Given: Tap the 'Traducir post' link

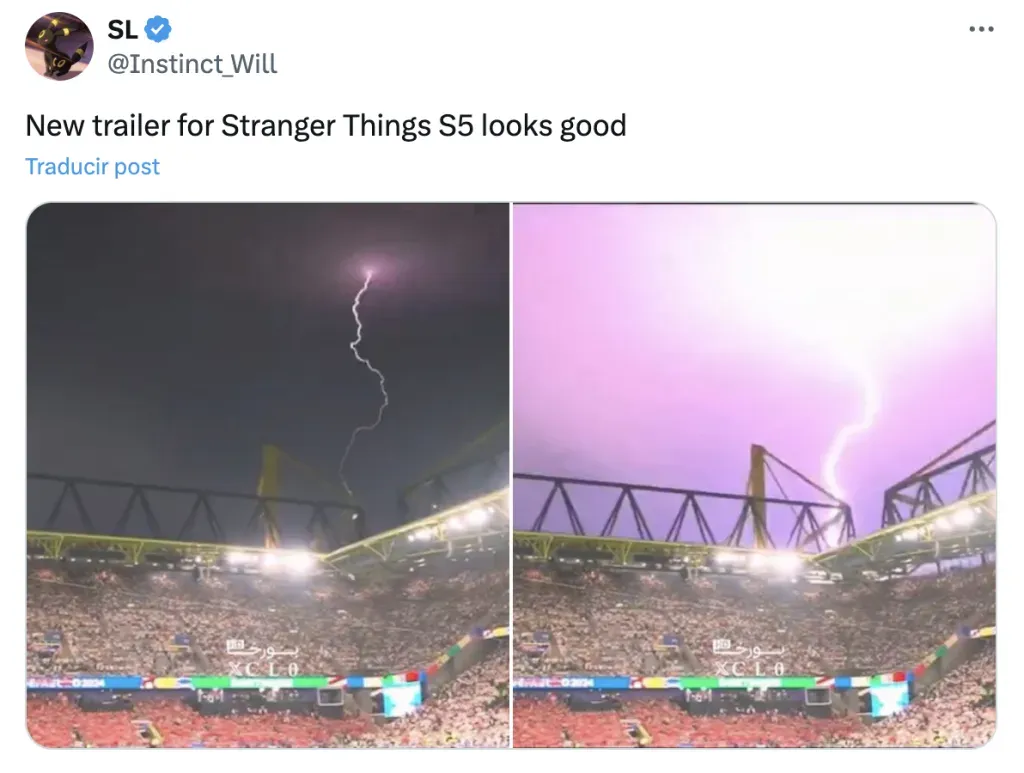Looking at the screenshot, I should 92,167.
